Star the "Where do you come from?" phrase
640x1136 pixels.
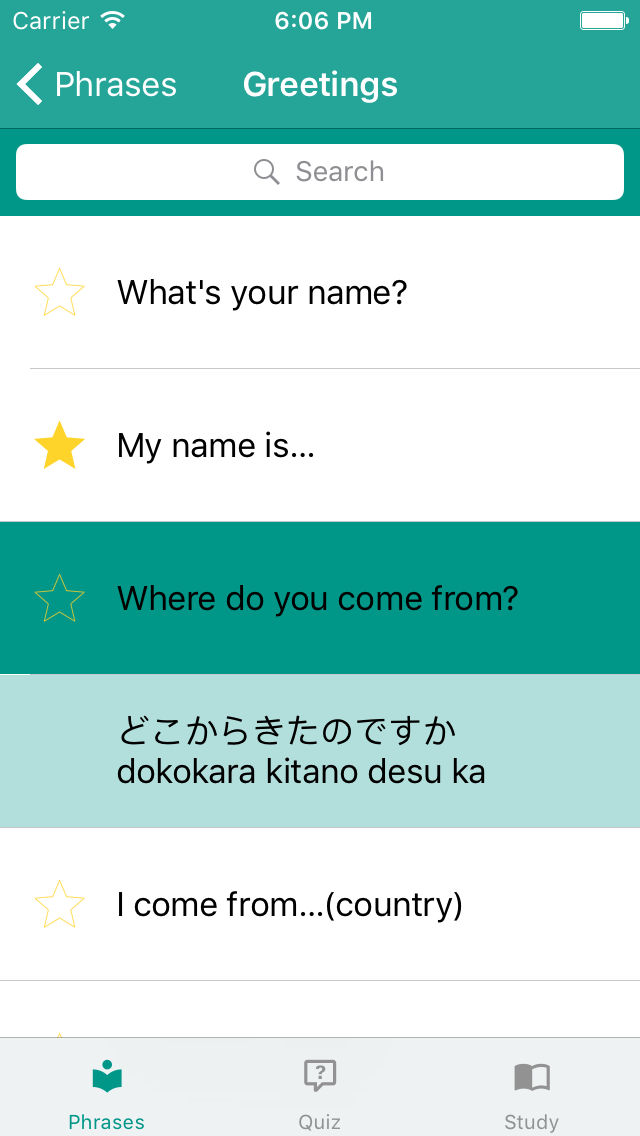tap(59, 598)
